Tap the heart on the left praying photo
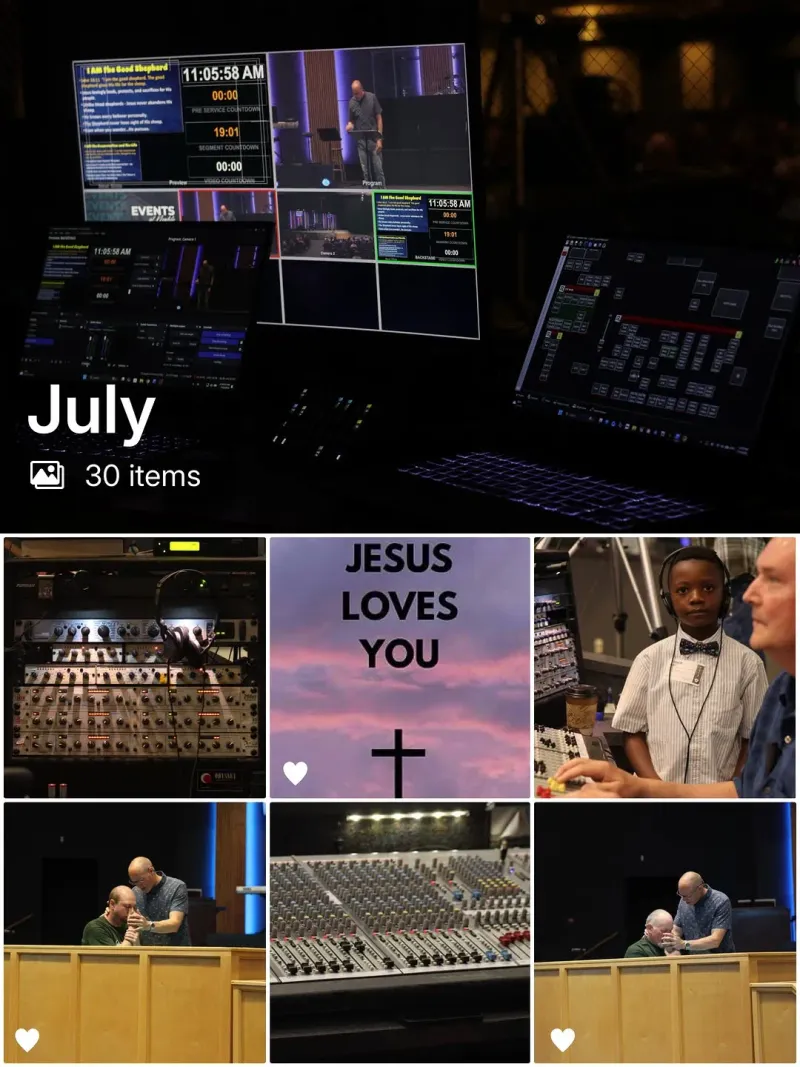Viewport: 800px width, 1067px height. click(x=27, y=1039)
